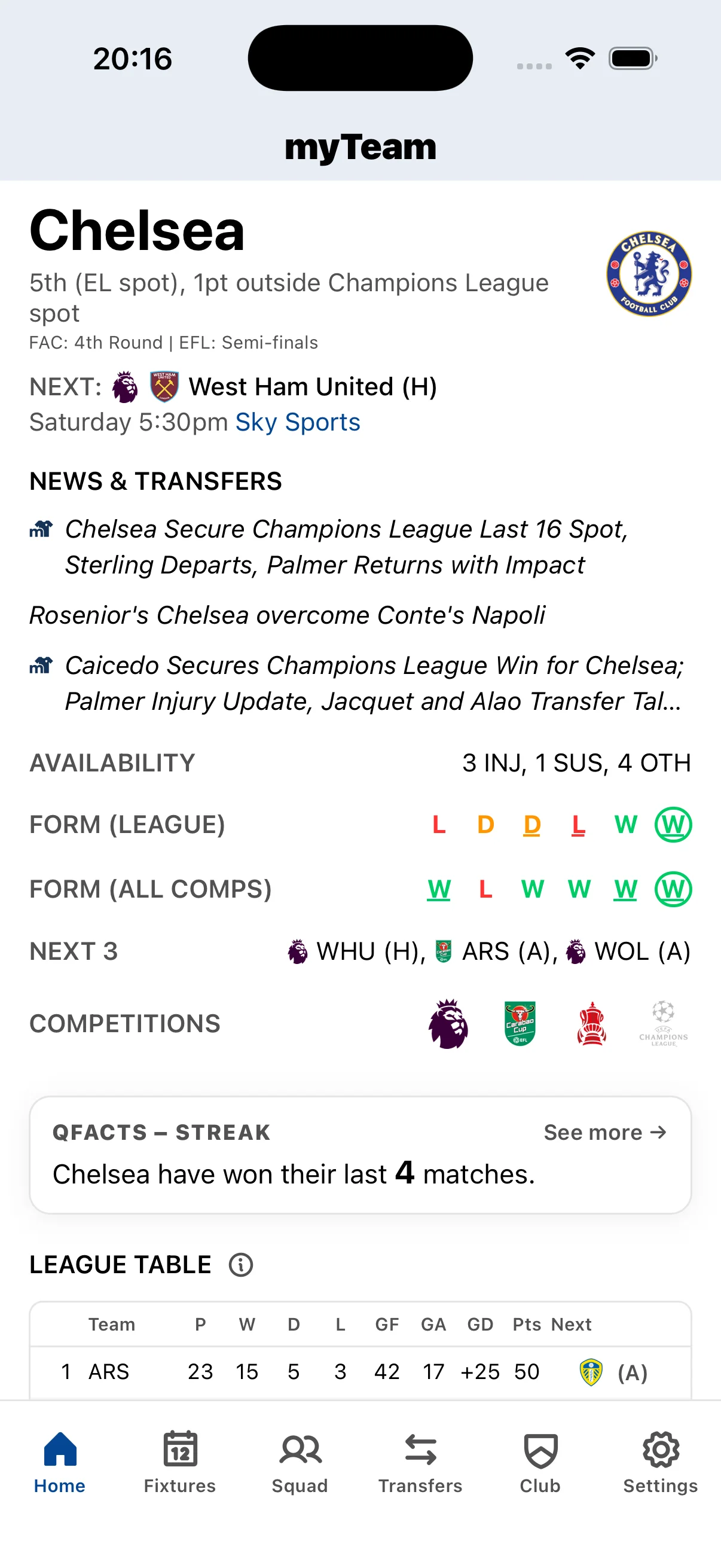This screenshot has width=721, height=1568.
Task: Open the Sky Sports link
Action: coord(297,421)
